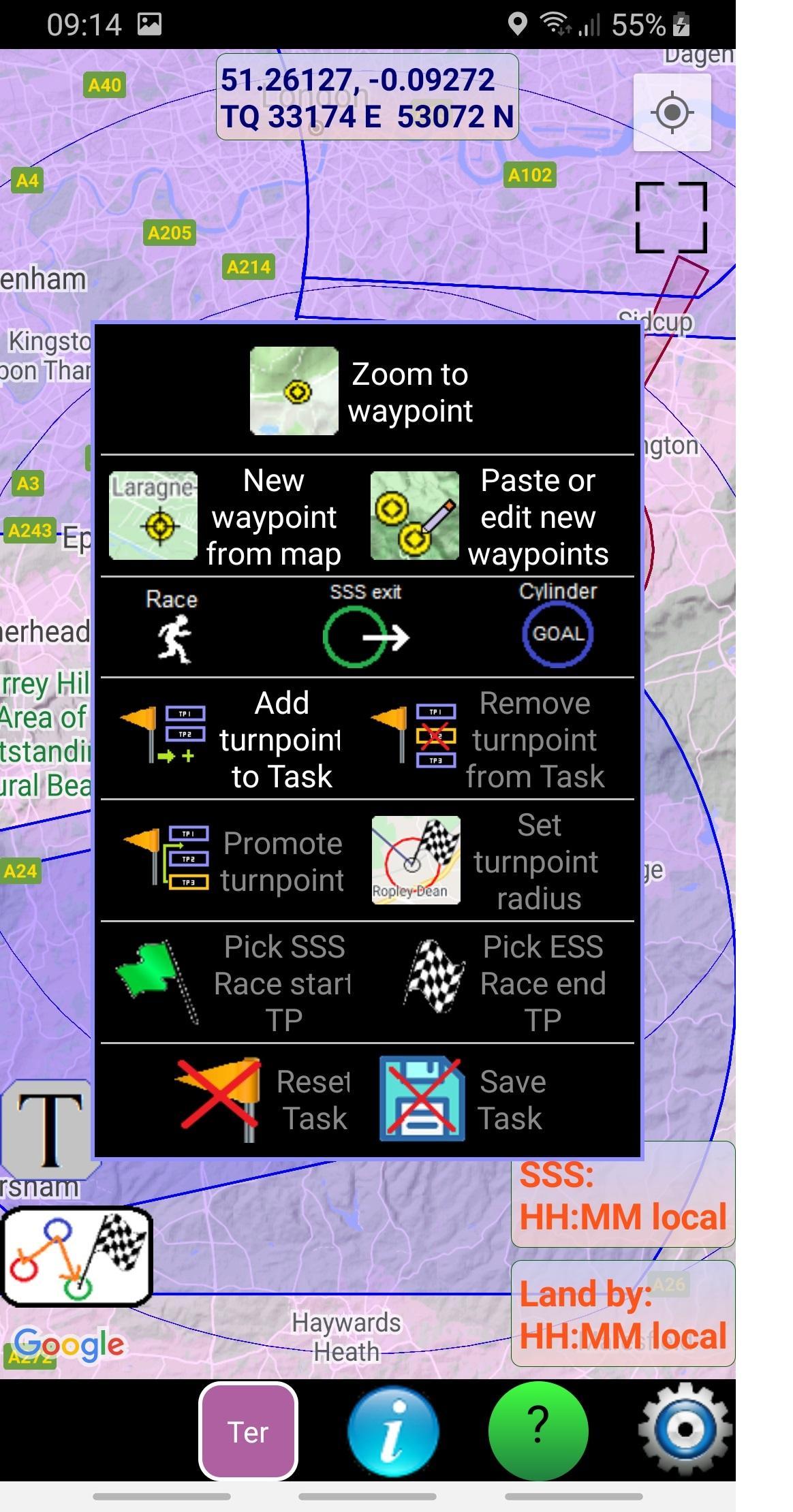Select Promote turnpoint
793x1512 pixels.
pyautogui.click(x=234, y=861)
